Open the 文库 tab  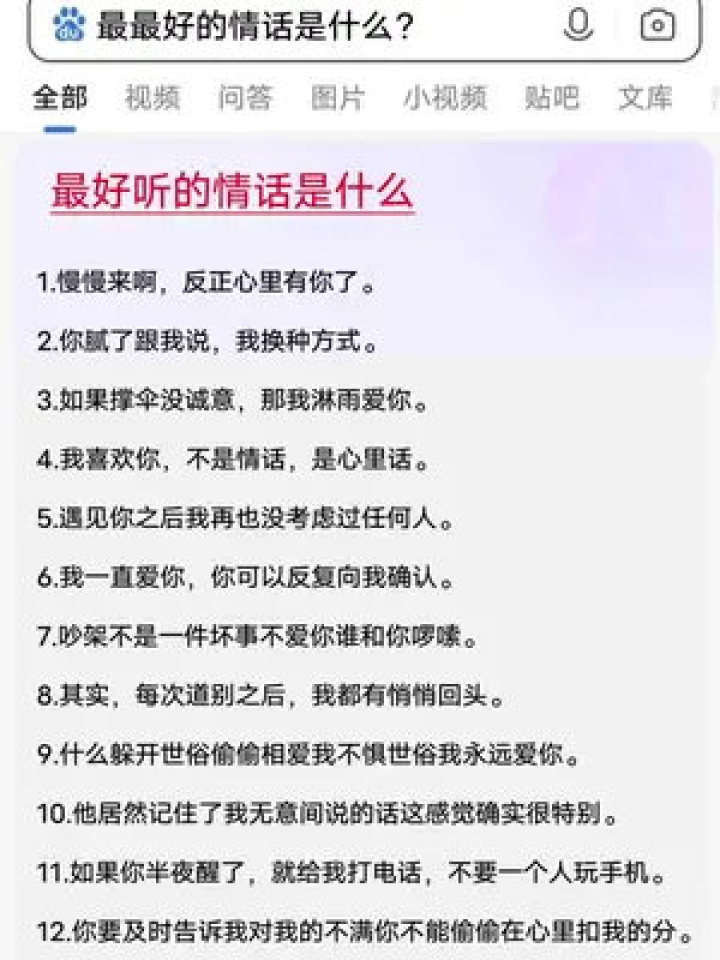(x=645, y=98)
